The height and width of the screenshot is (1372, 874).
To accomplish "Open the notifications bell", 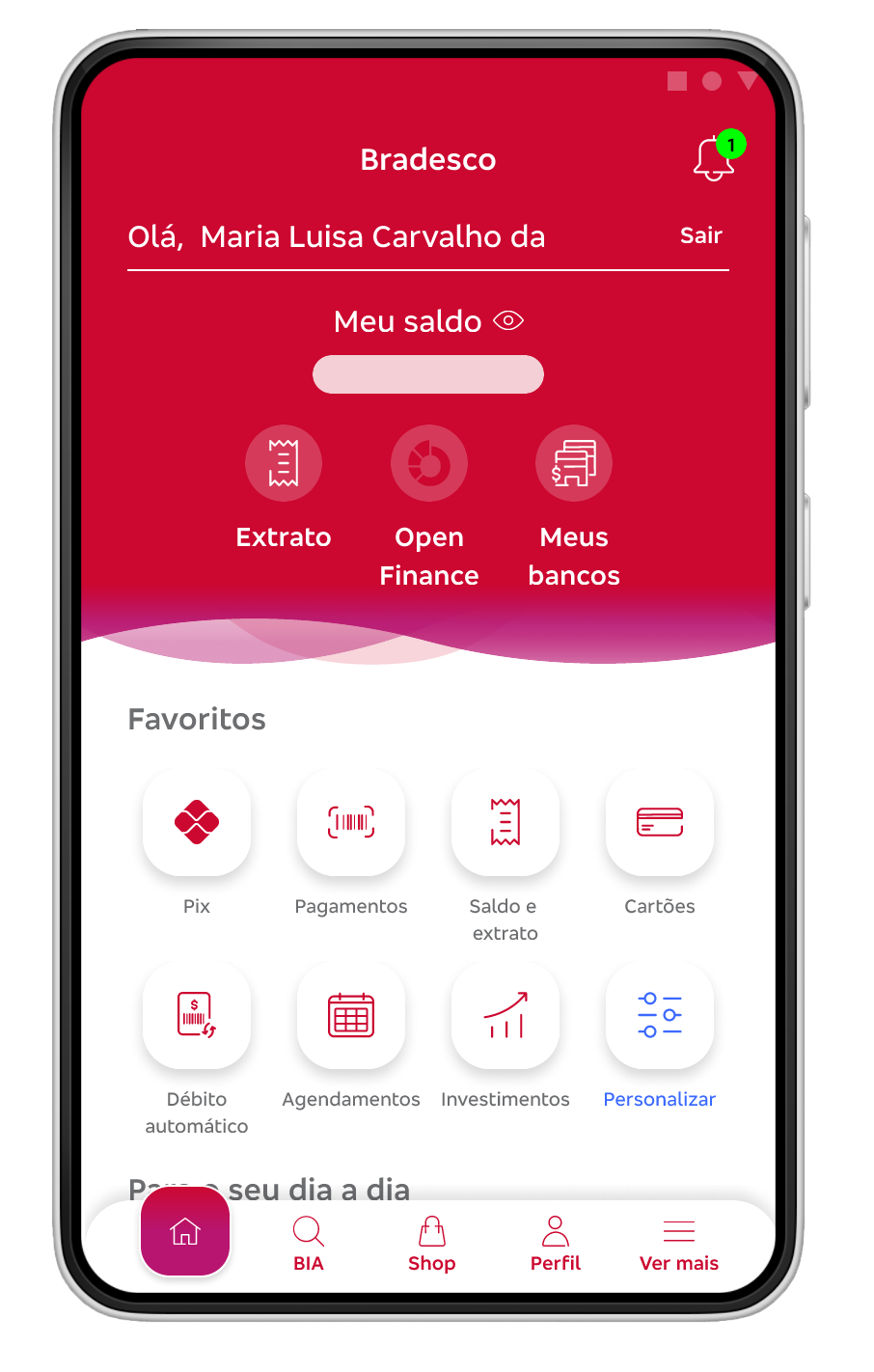I will 714,158.
